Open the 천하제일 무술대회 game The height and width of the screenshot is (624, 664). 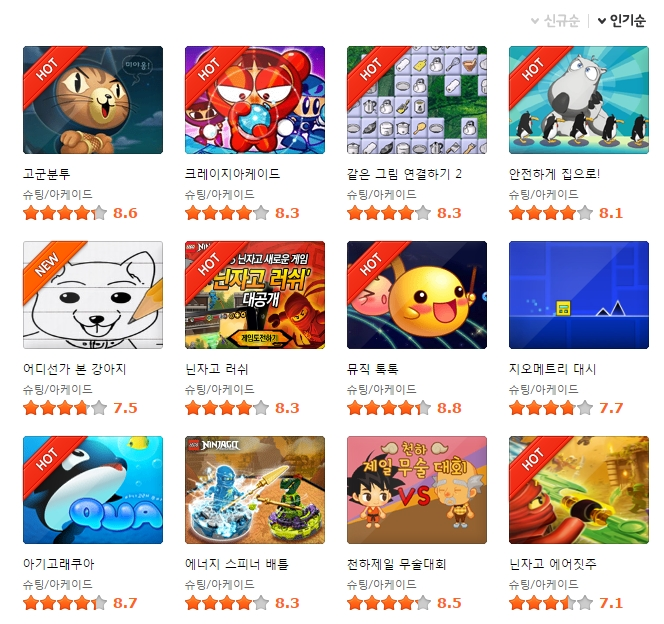[x=416, y=490]
